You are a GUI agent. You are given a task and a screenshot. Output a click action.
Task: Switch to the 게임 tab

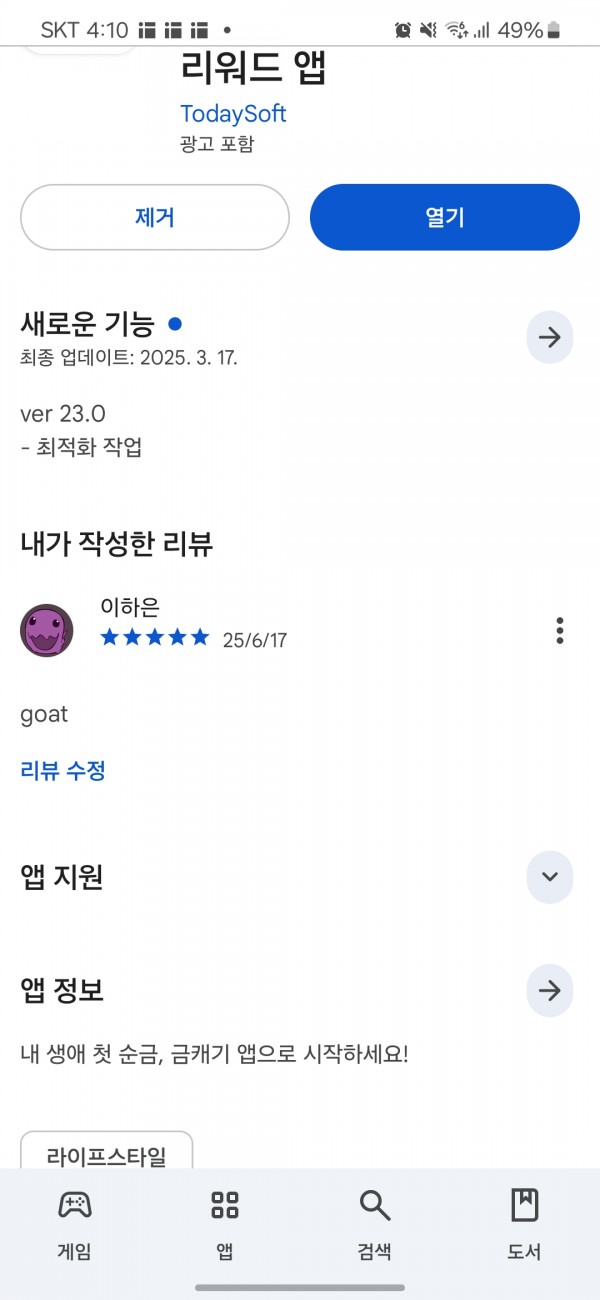pyautogui.click(x=75, y=1224)
